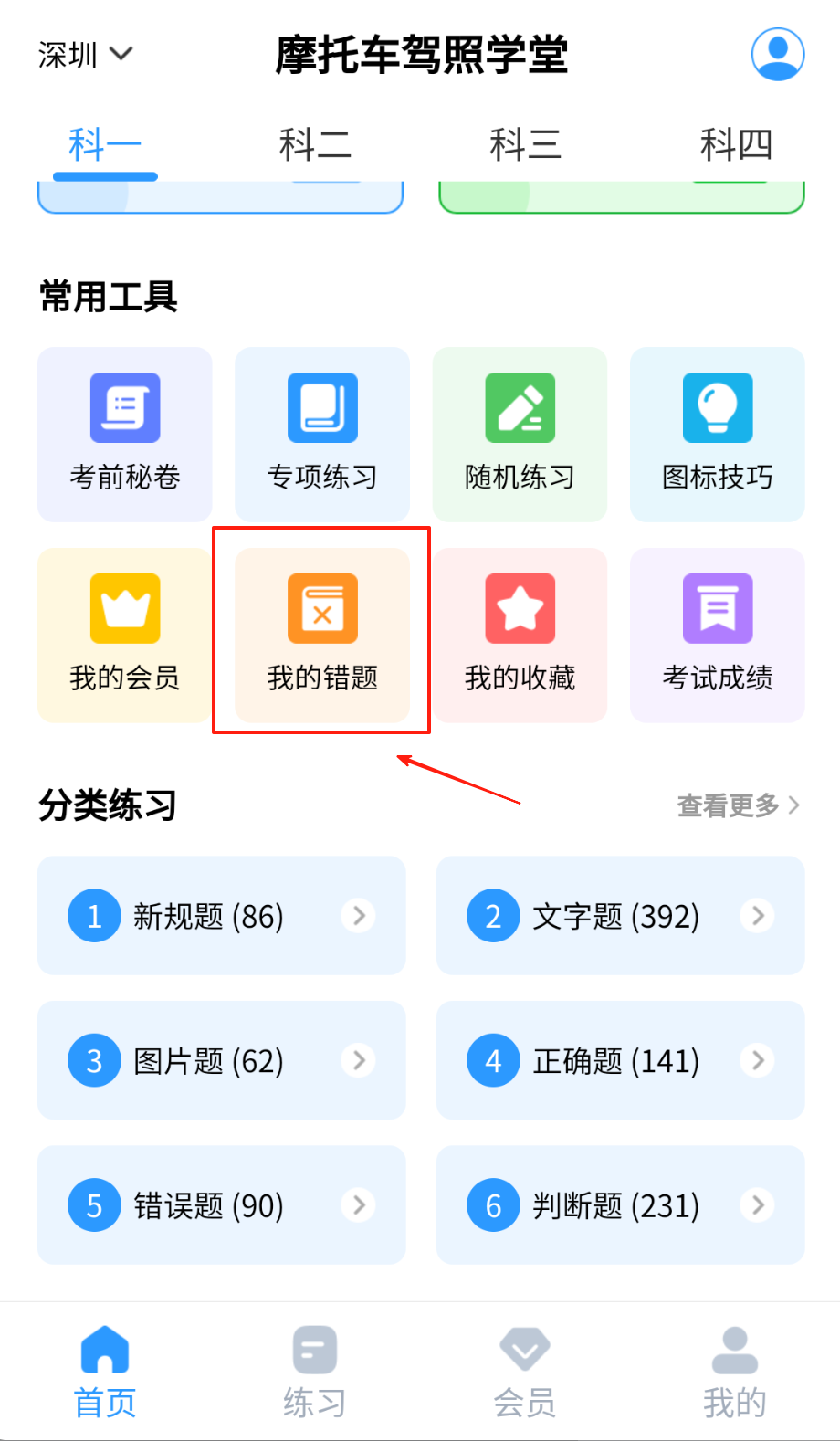
Task: Open 图标技巧 tool
Action: click(x=718, y=434)
